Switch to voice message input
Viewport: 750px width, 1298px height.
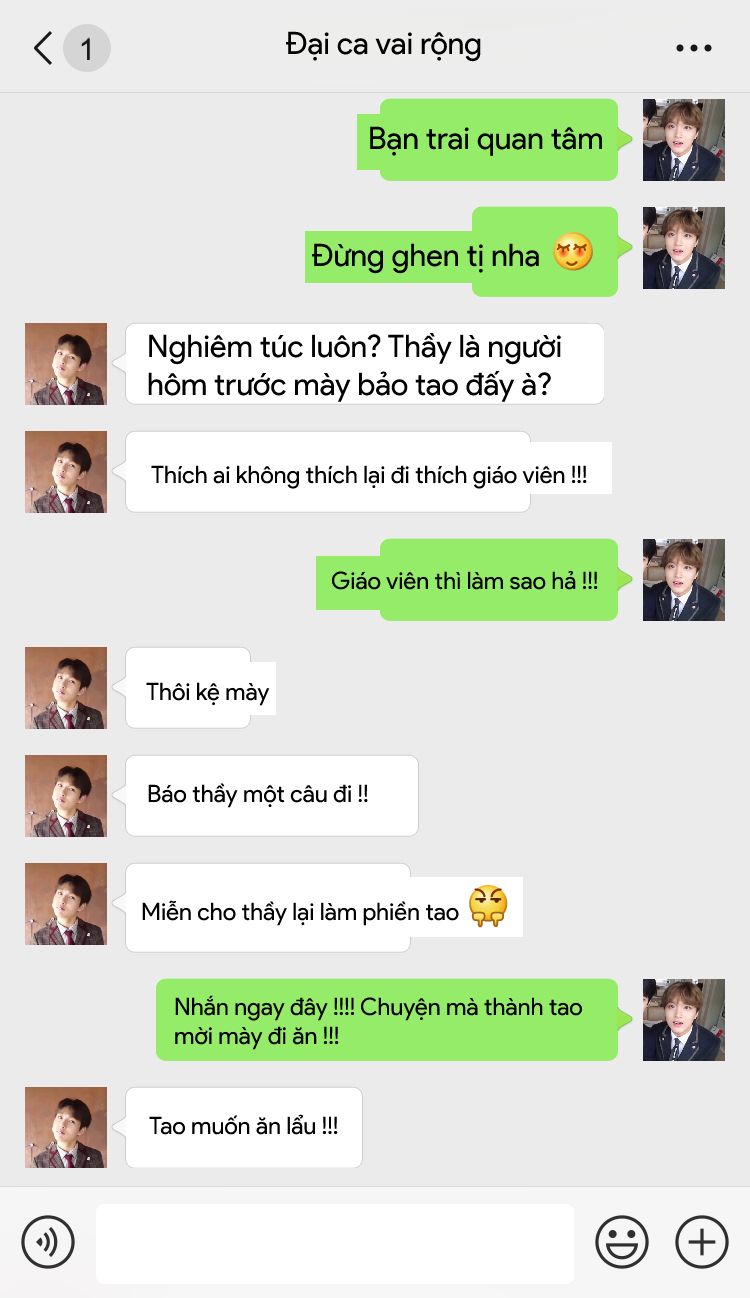click(x=48, y=1242)
